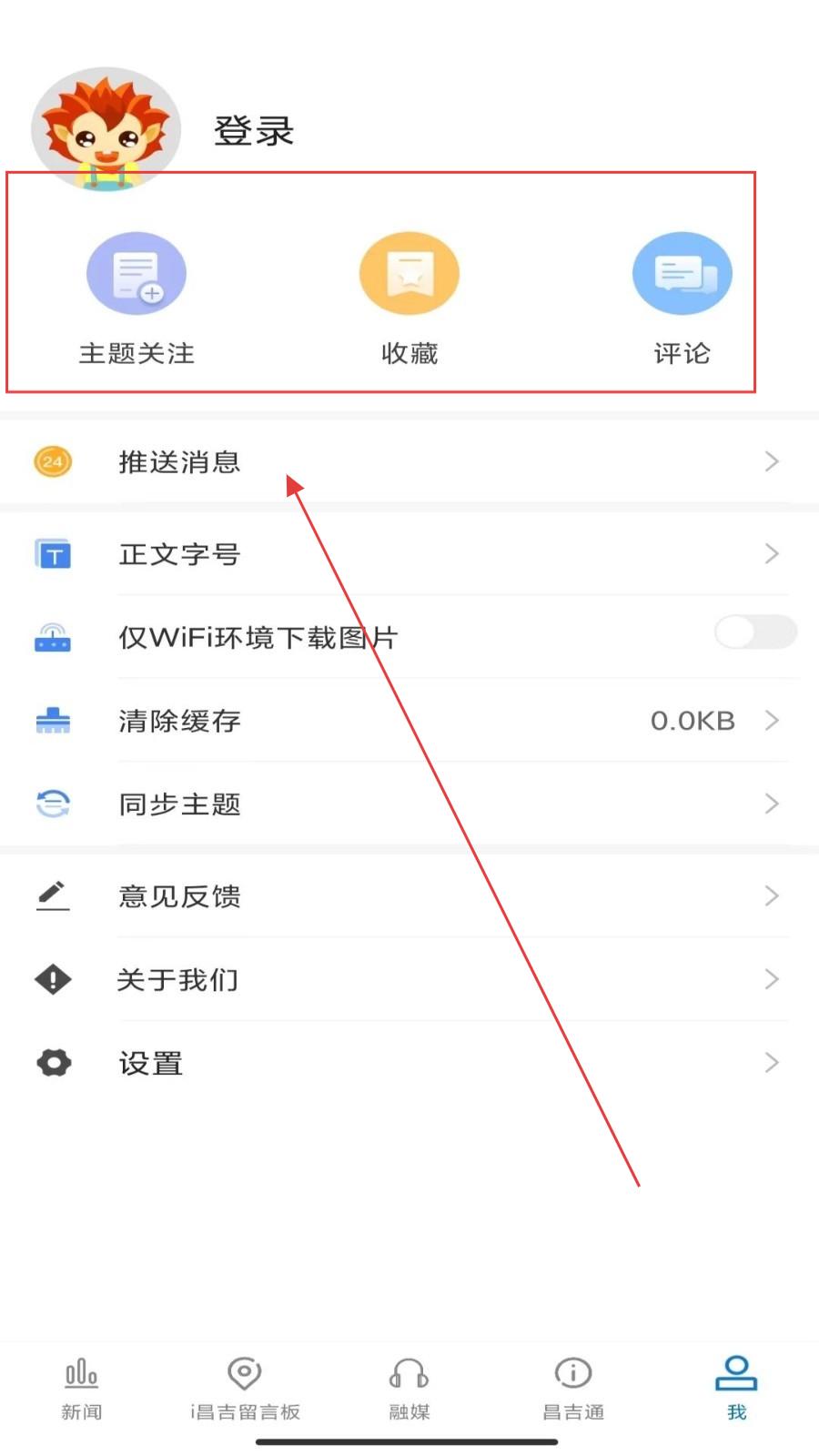This screenshot has height=1456, width=819.
Task: Open 意见反馈 feedback
Action: click(x=409, y=896)
